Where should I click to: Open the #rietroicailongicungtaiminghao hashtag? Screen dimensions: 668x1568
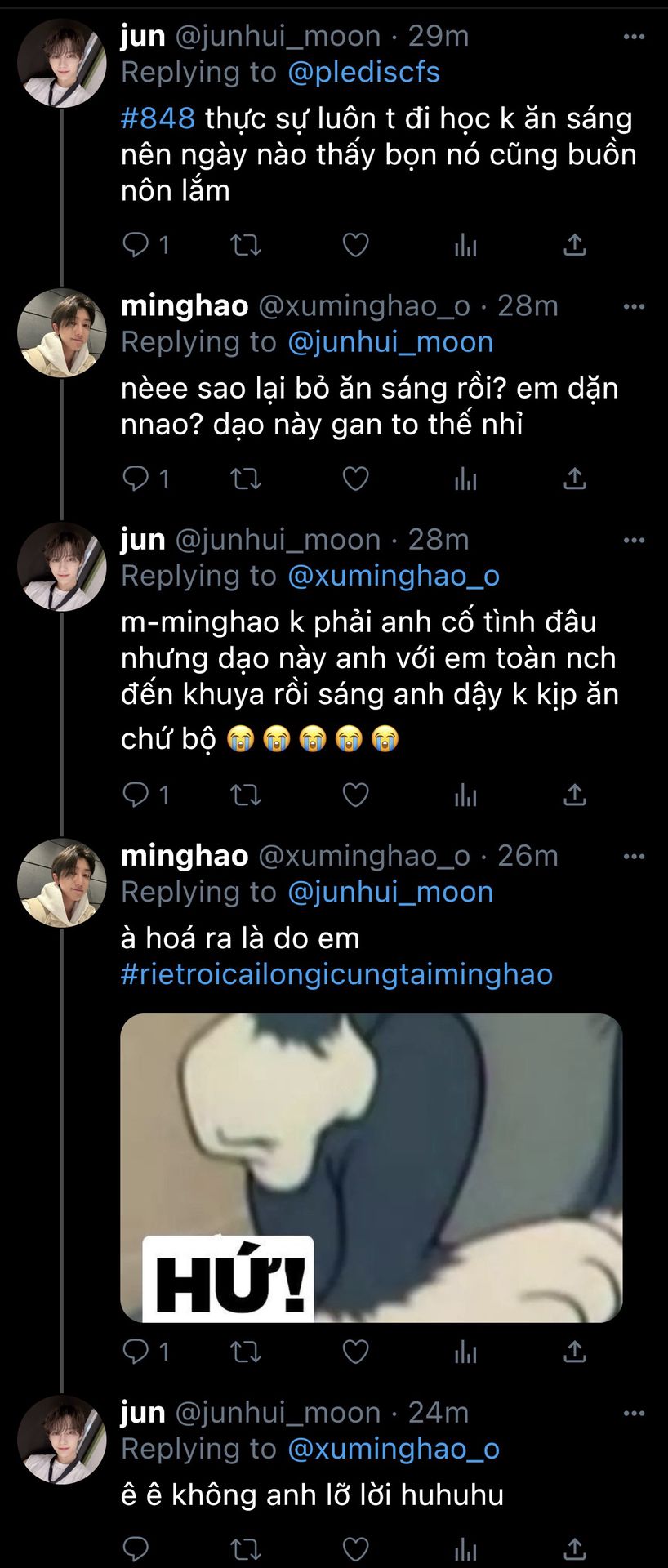pyautogui.click(x=337, y=974)
